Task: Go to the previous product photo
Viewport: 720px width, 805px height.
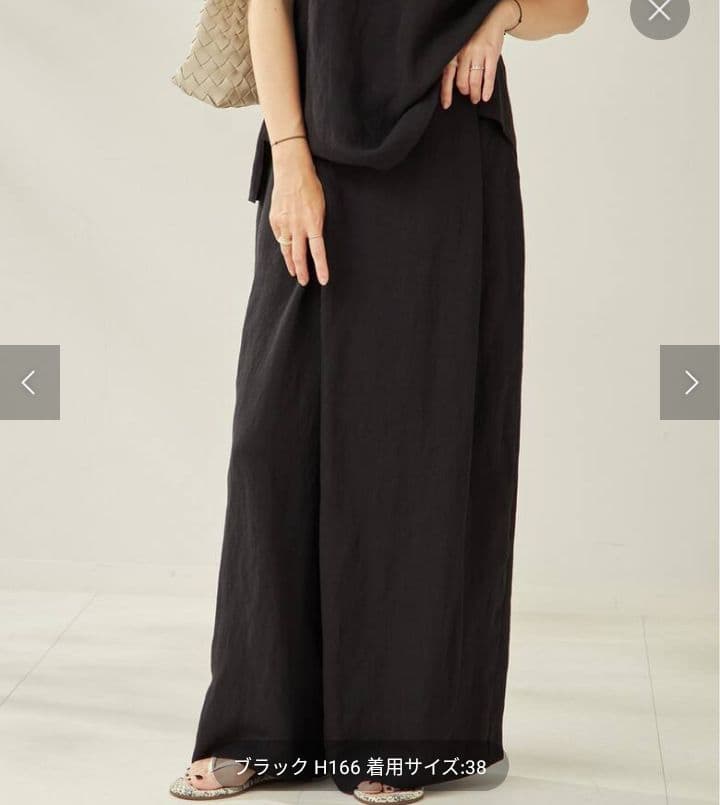Action: click(29, 382)
